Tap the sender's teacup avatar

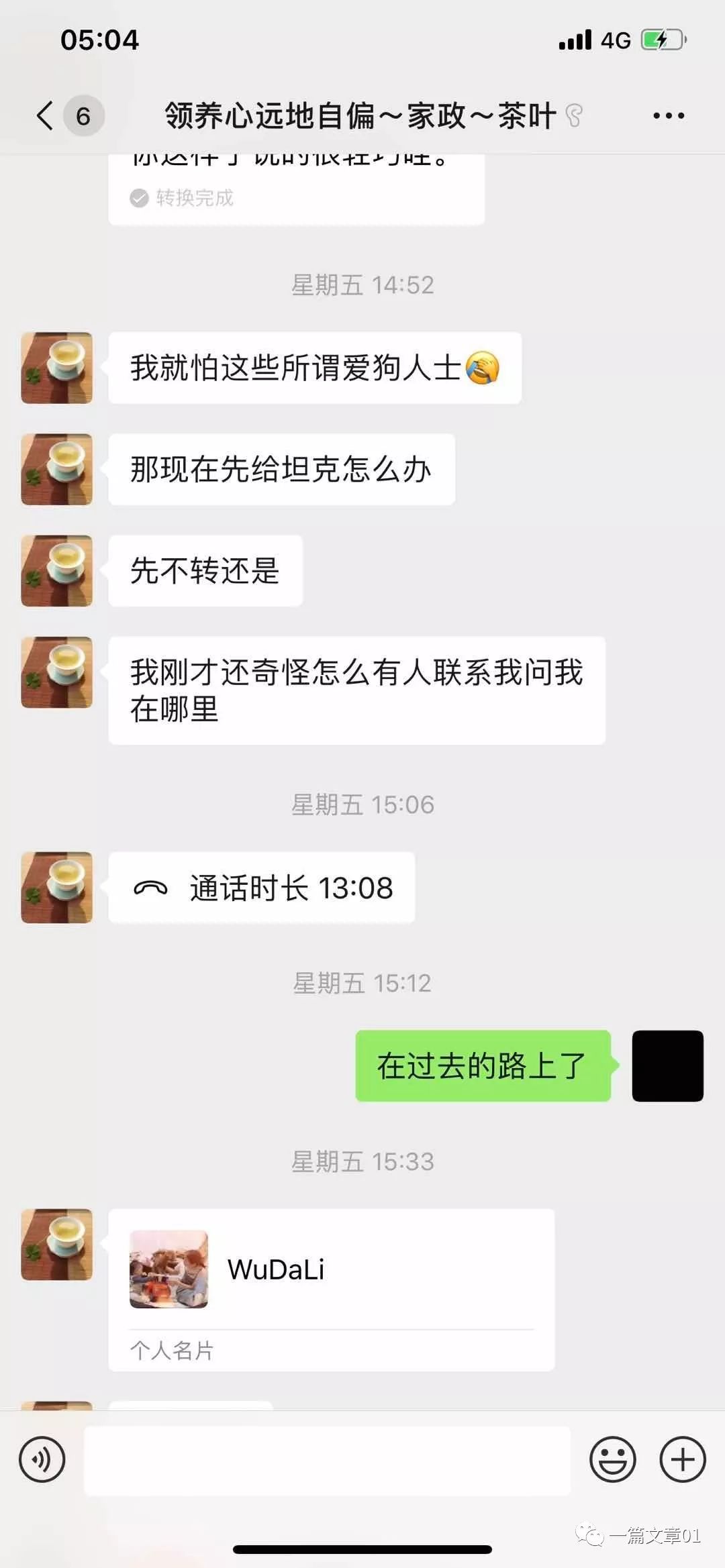click(57, 369)
